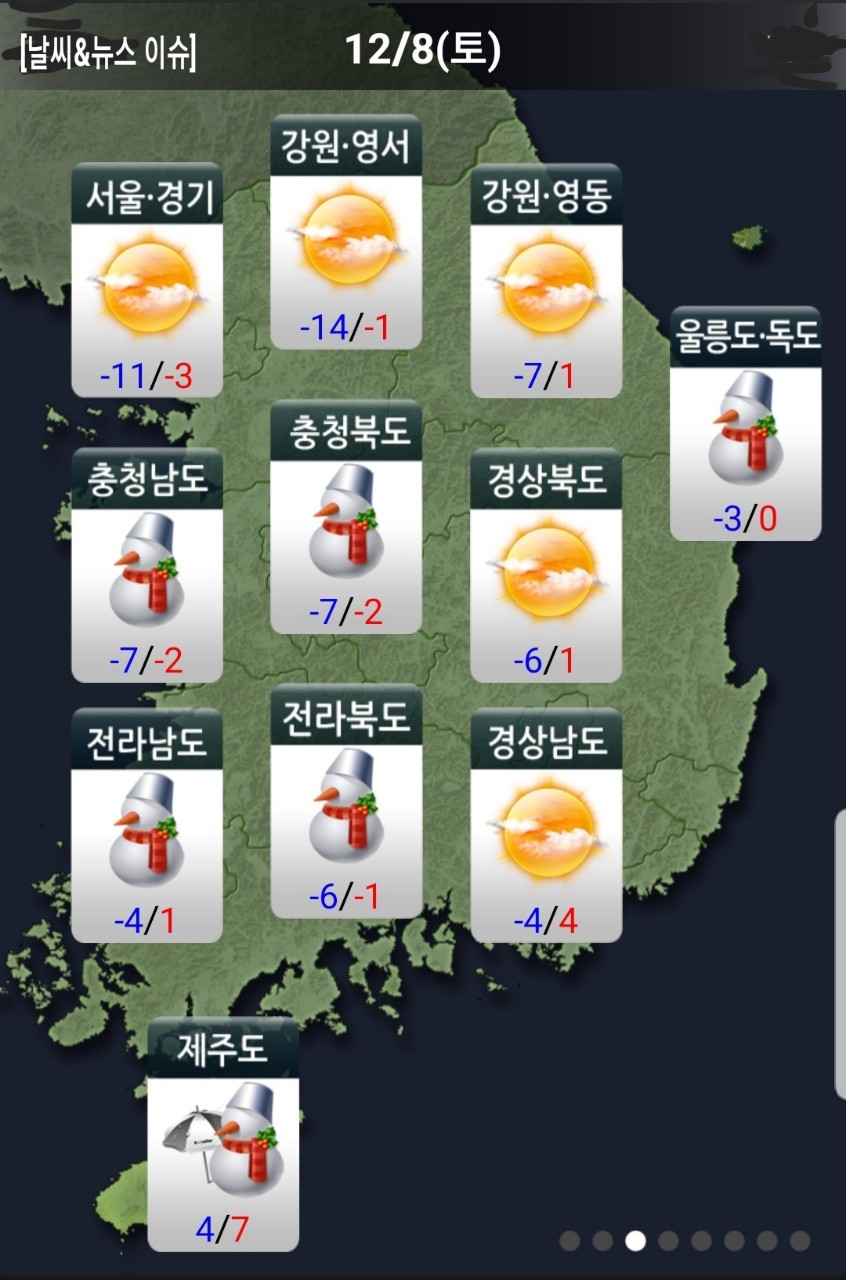The height and width of the screenshot is (1280, 846).
Task: Tap the page indicator dots
Action: (x=684, y=1241)
